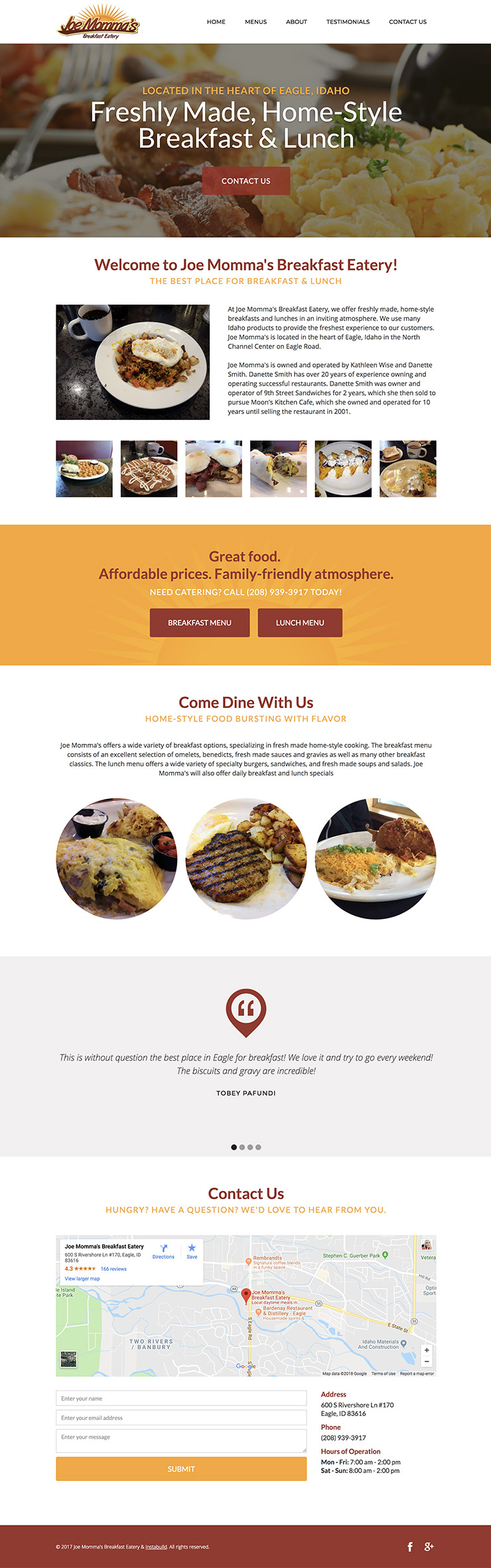Focus the email address field

181,1417
